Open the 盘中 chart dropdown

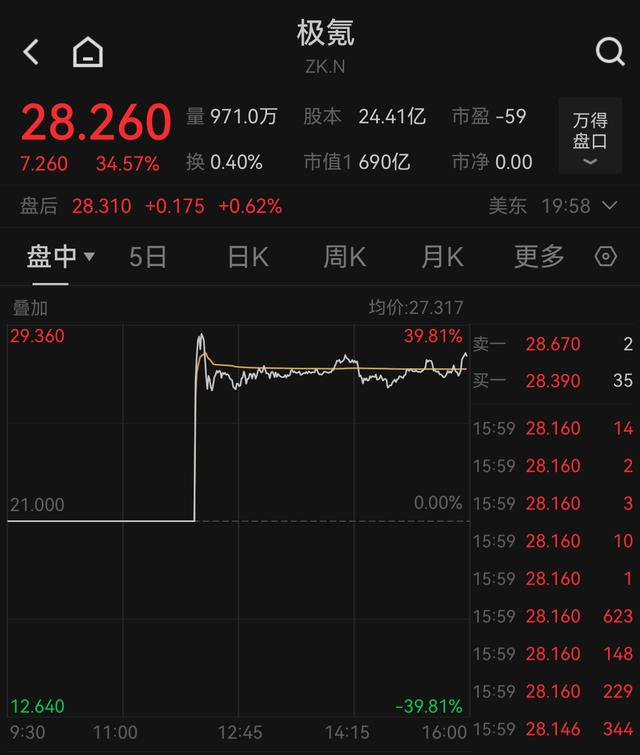60,257
